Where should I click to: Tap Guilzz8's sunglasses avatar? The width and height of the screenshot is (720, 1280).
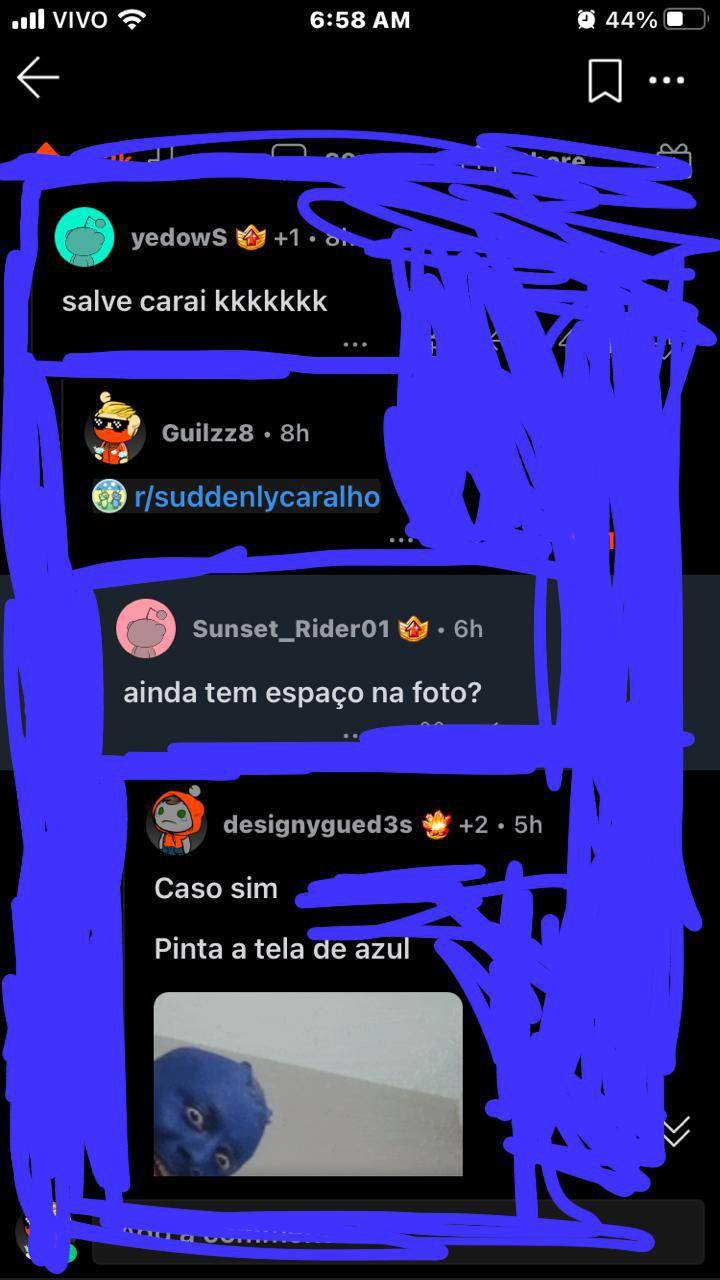113,433
